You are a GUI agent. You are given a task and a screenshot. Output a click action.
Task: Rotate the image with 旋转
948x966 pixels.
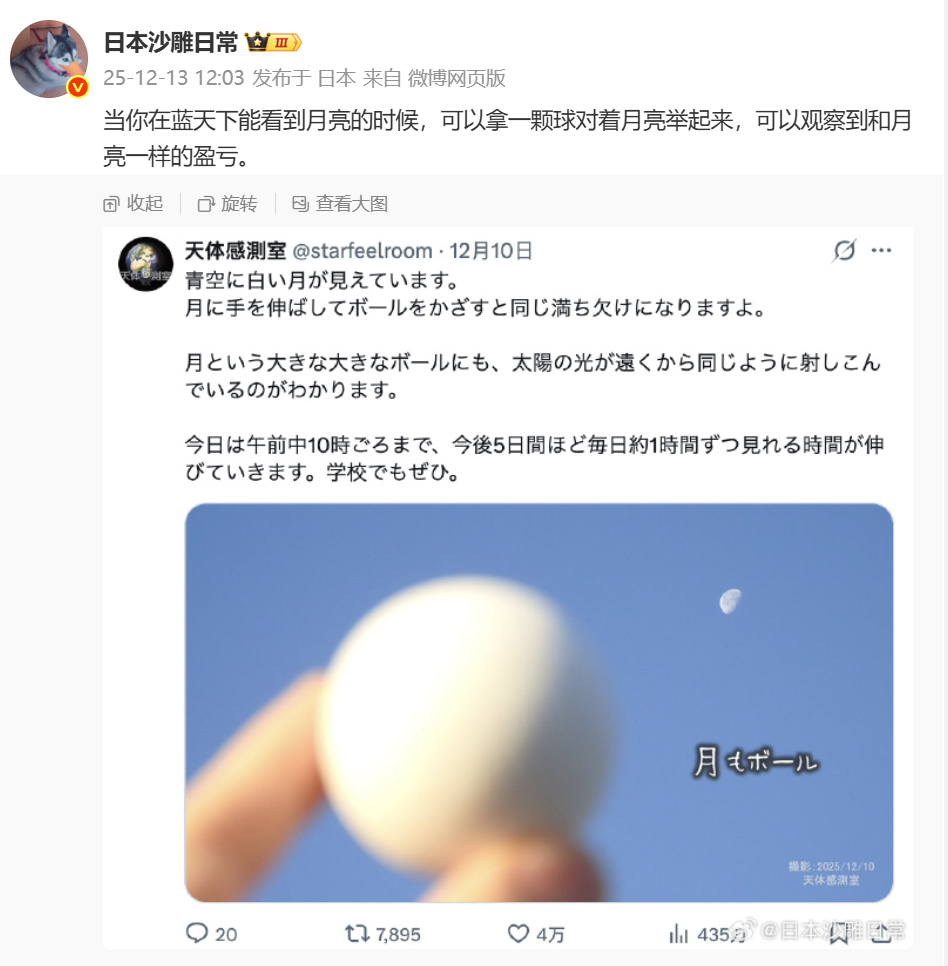coord(228,204)
